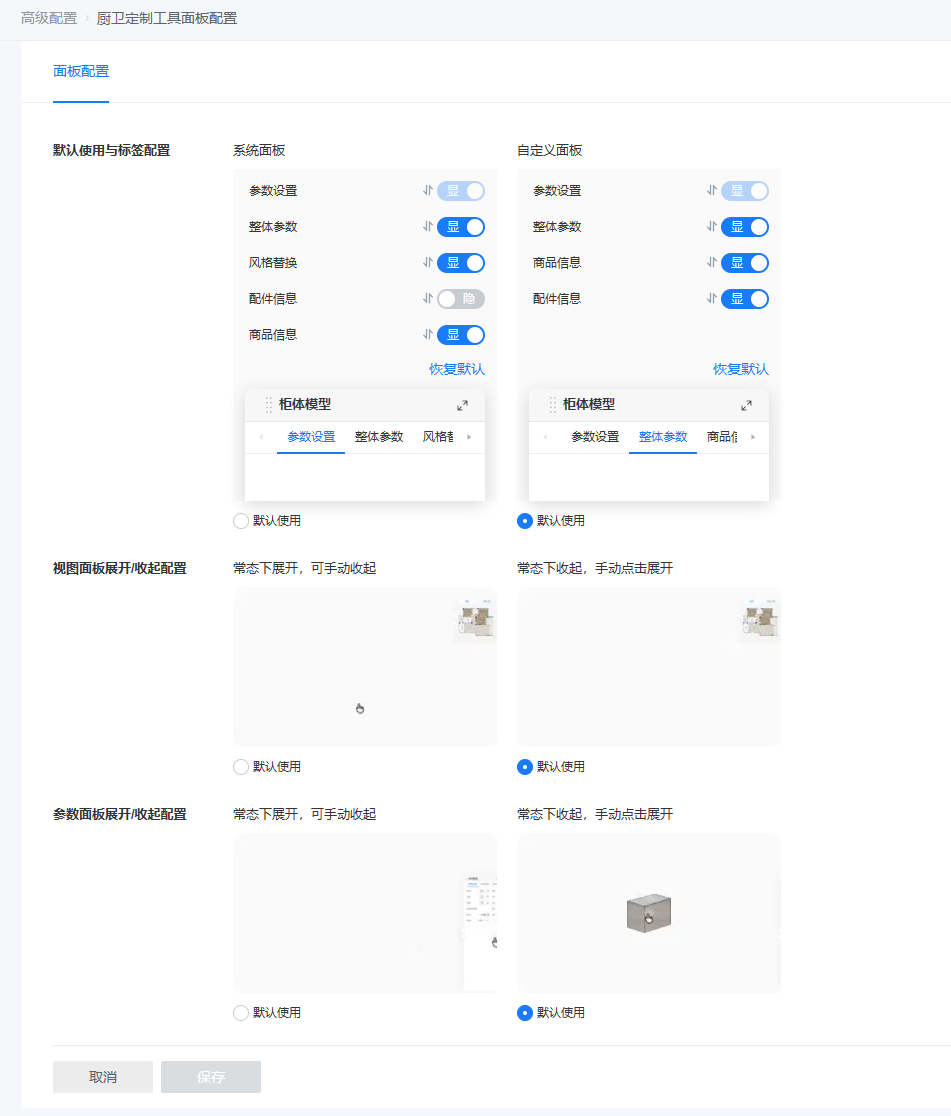Click the 取消 button

pos(102,1077)
